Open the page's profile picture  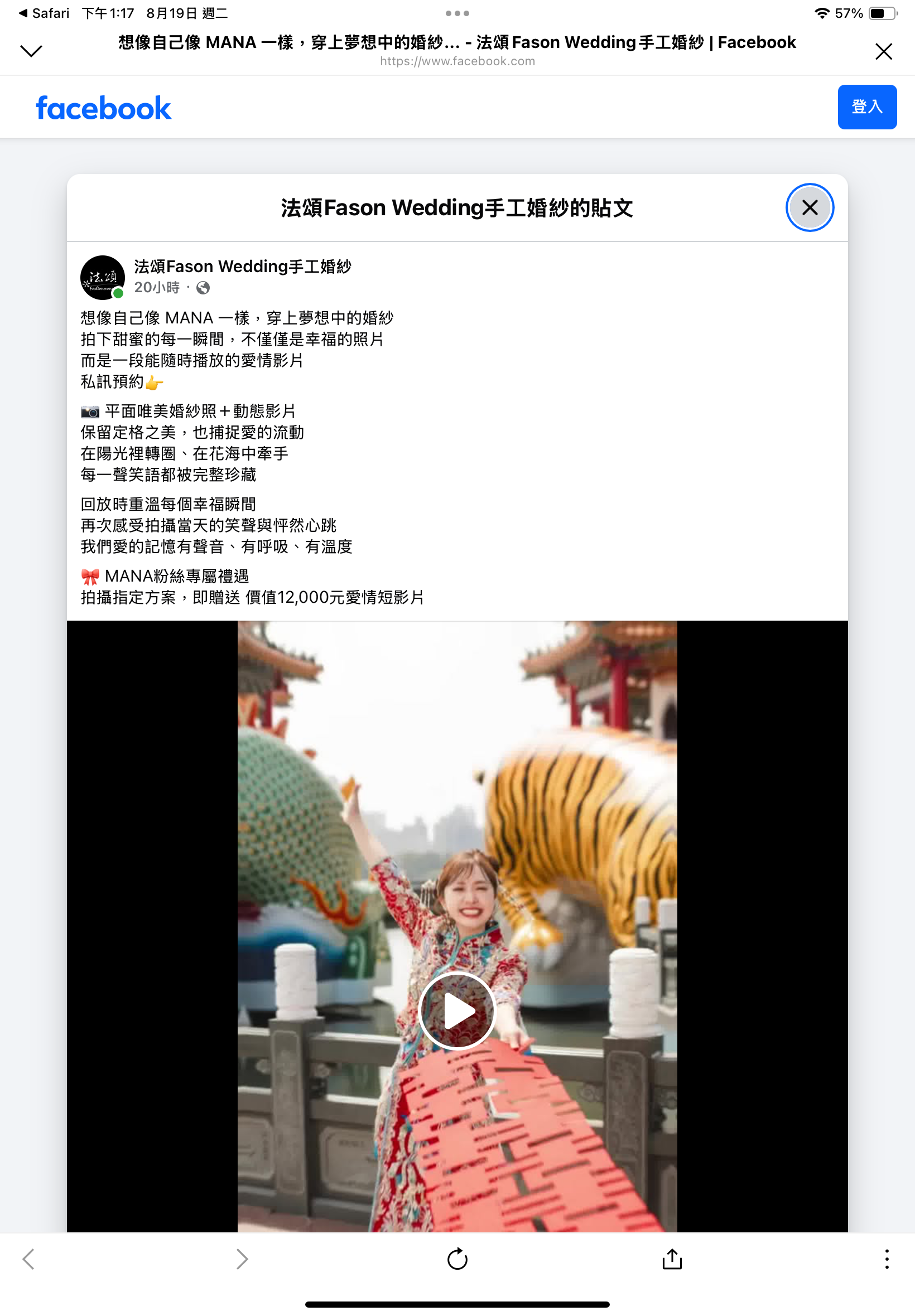(103, 277)
